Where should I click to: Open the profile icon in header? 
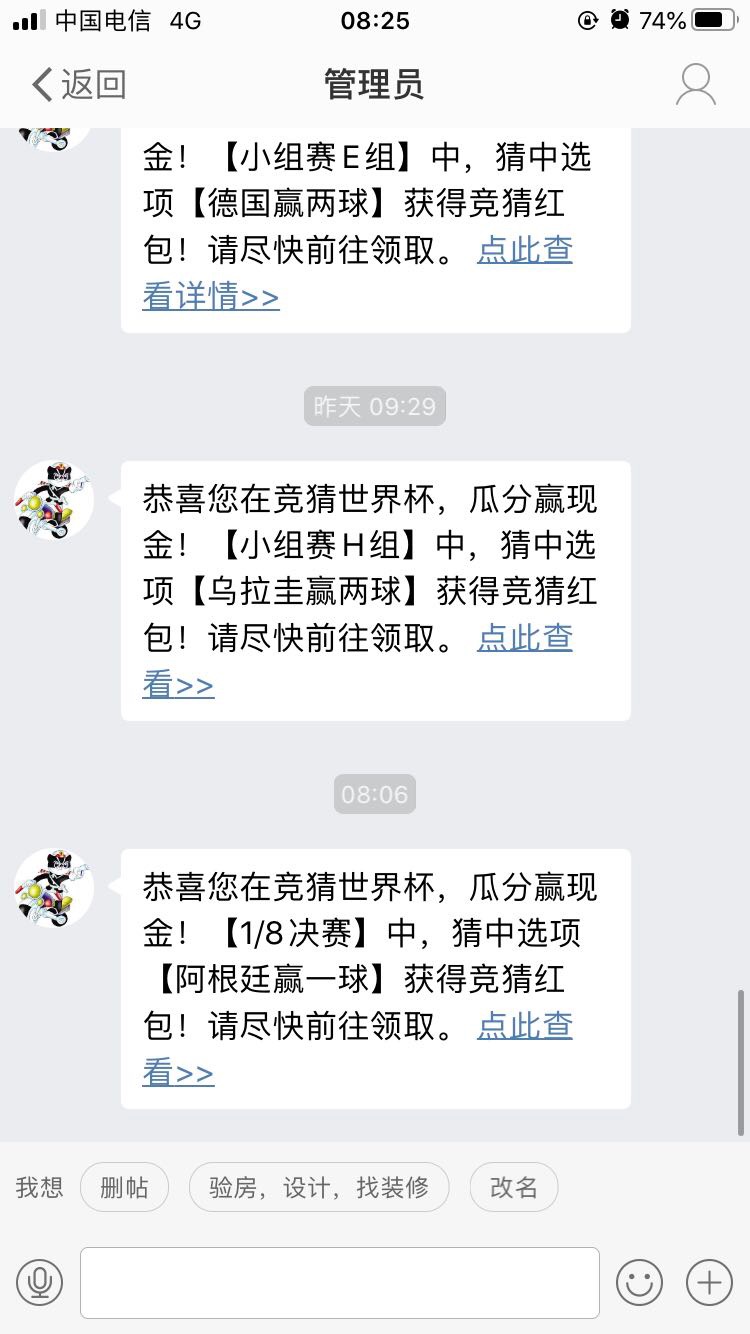(695, 85)
